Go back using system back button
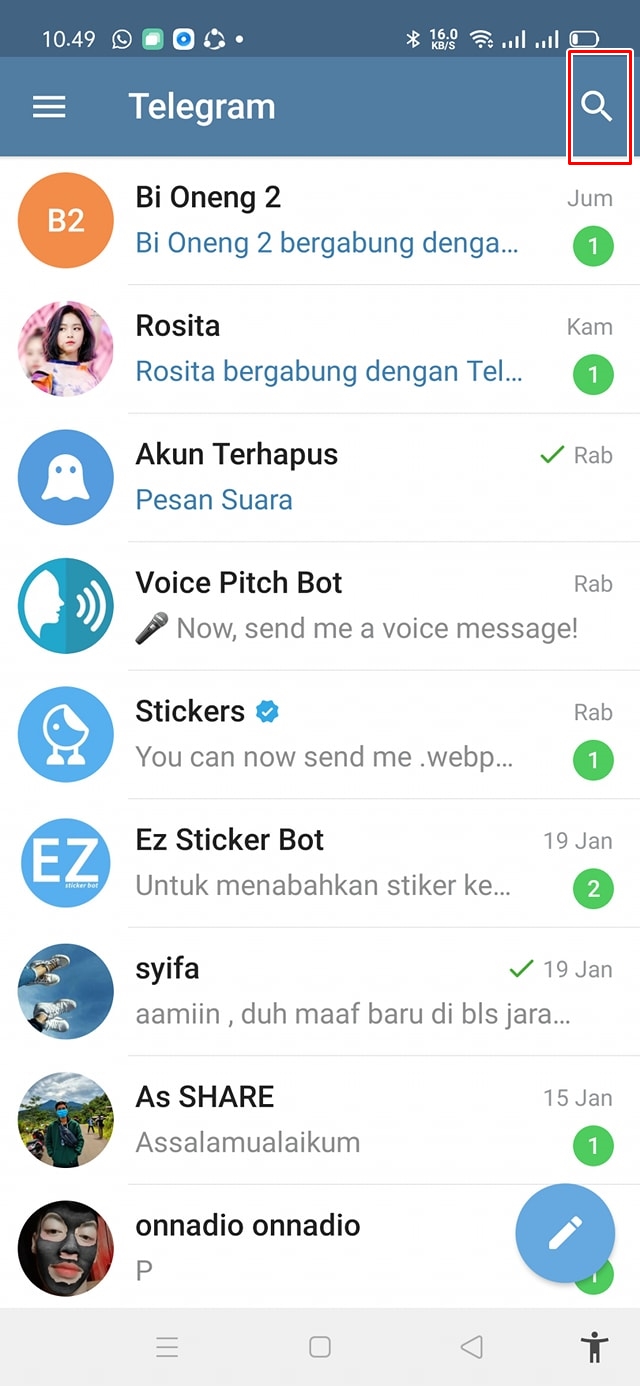Screen dimensions: 640x1386 click(471, 1347)
